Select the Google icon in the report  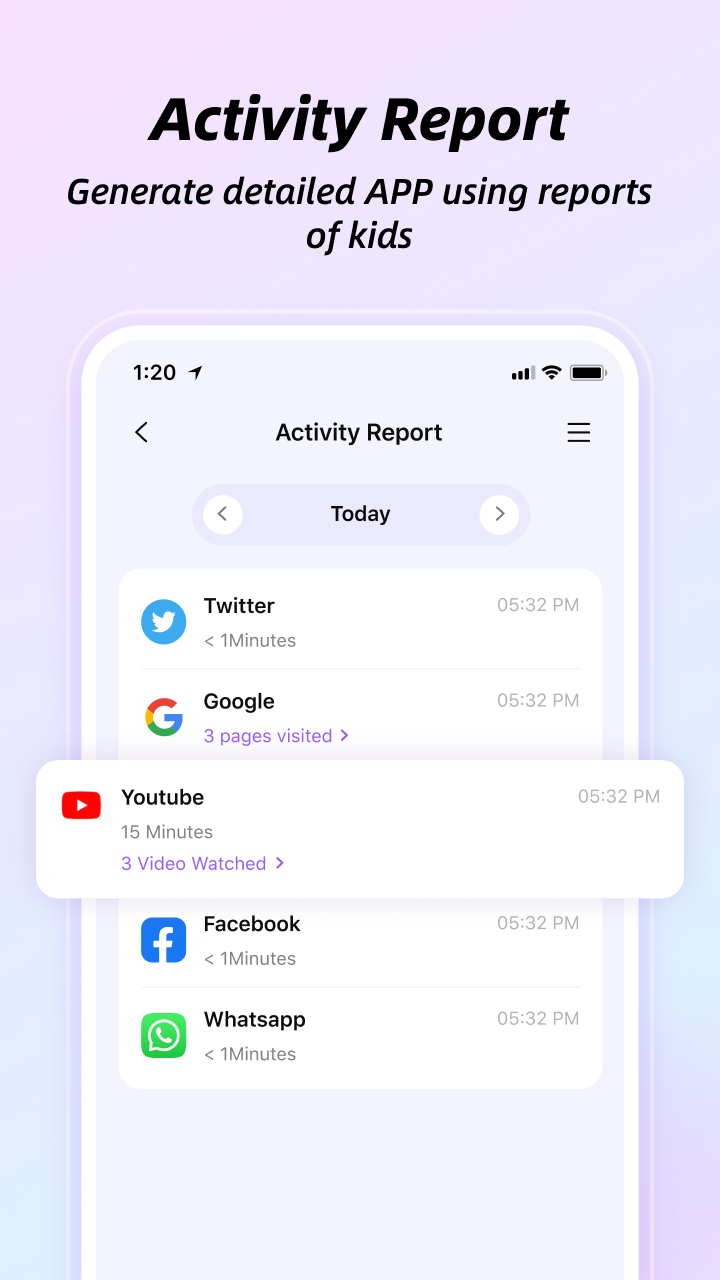pos(163,716)
